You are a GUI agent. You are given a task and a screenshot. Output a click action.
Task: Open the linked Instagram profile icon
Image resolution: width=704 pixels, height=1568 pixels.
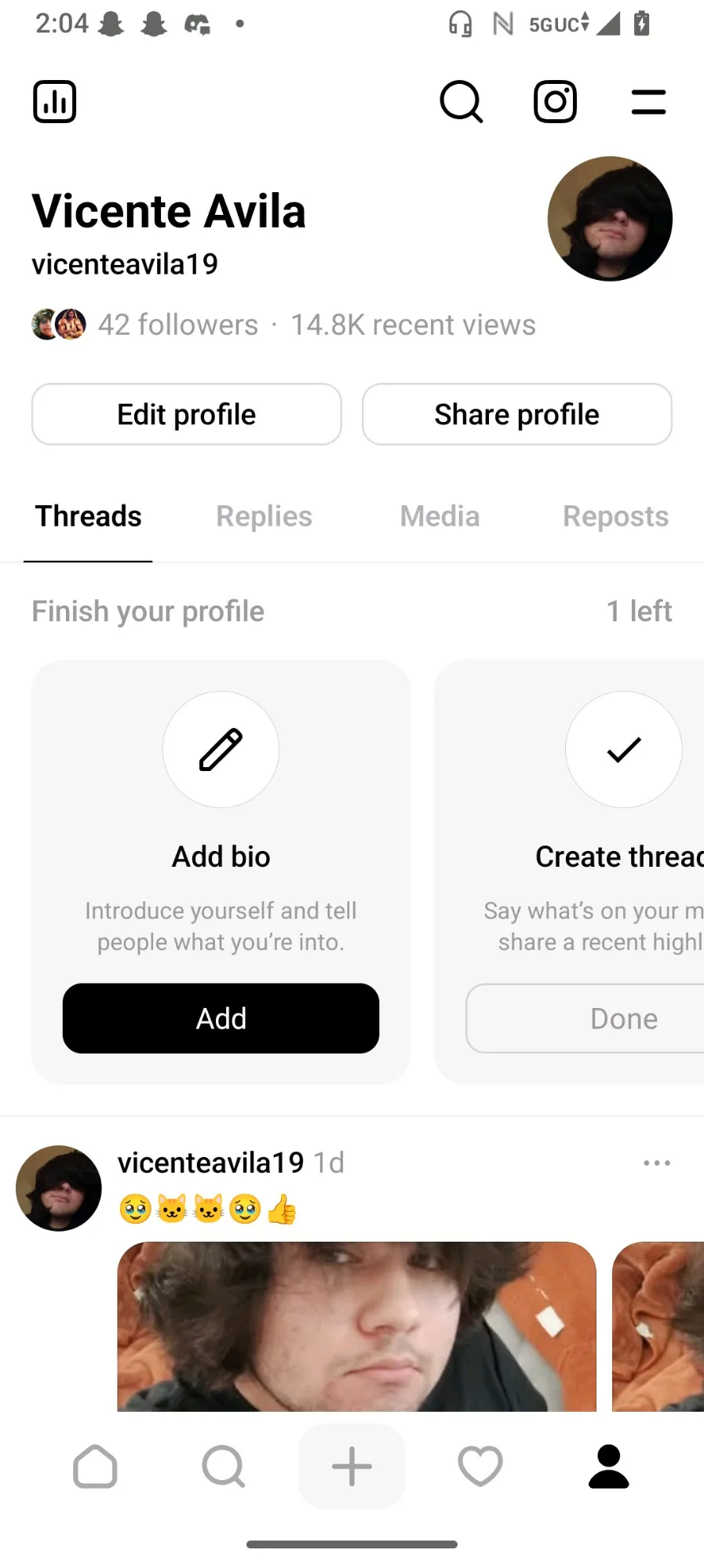[x=555, y=102]
